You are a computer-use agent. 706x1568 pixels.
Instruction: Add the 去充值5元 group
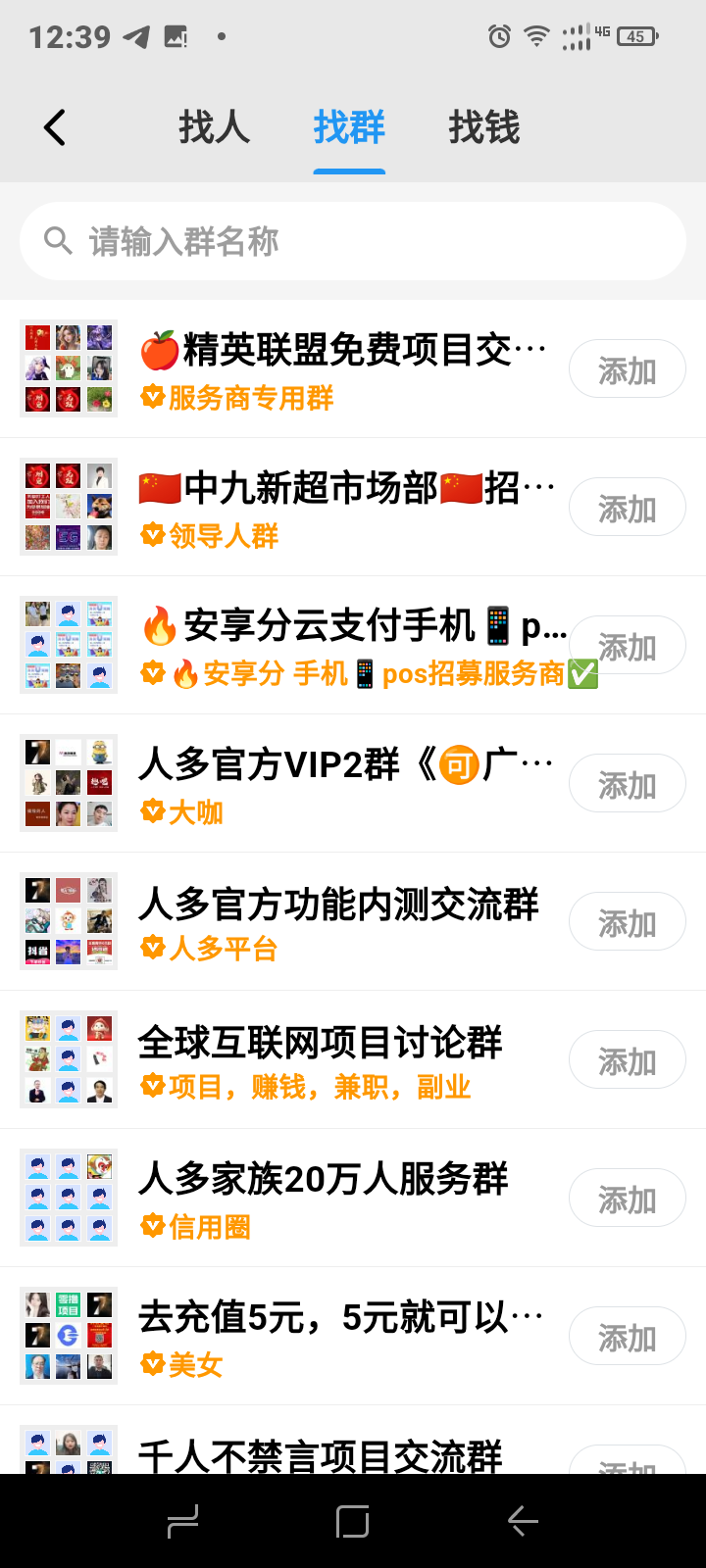pyautogui.click(x=627, y=1337)
